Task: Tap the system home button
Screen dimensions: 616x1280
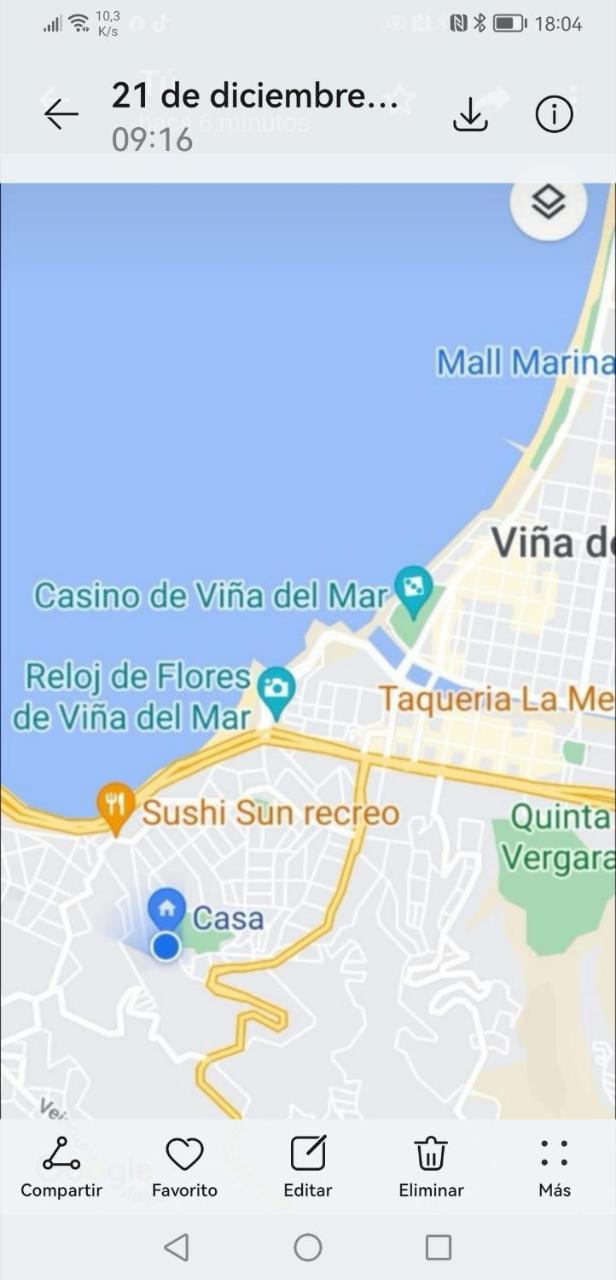Action: (x=308, y=1247)
